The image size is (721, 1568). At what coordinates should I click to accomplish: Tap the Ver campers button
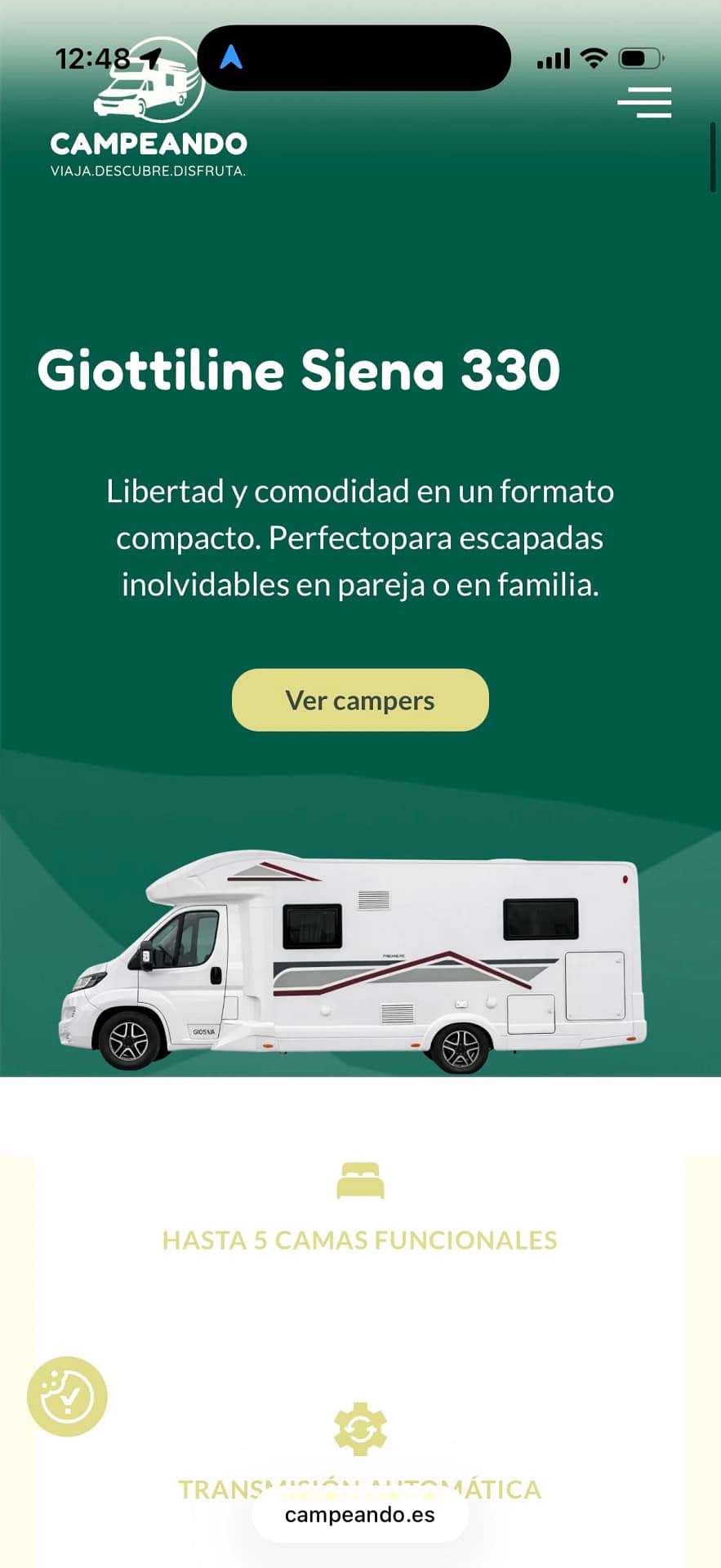coord(360,700)
